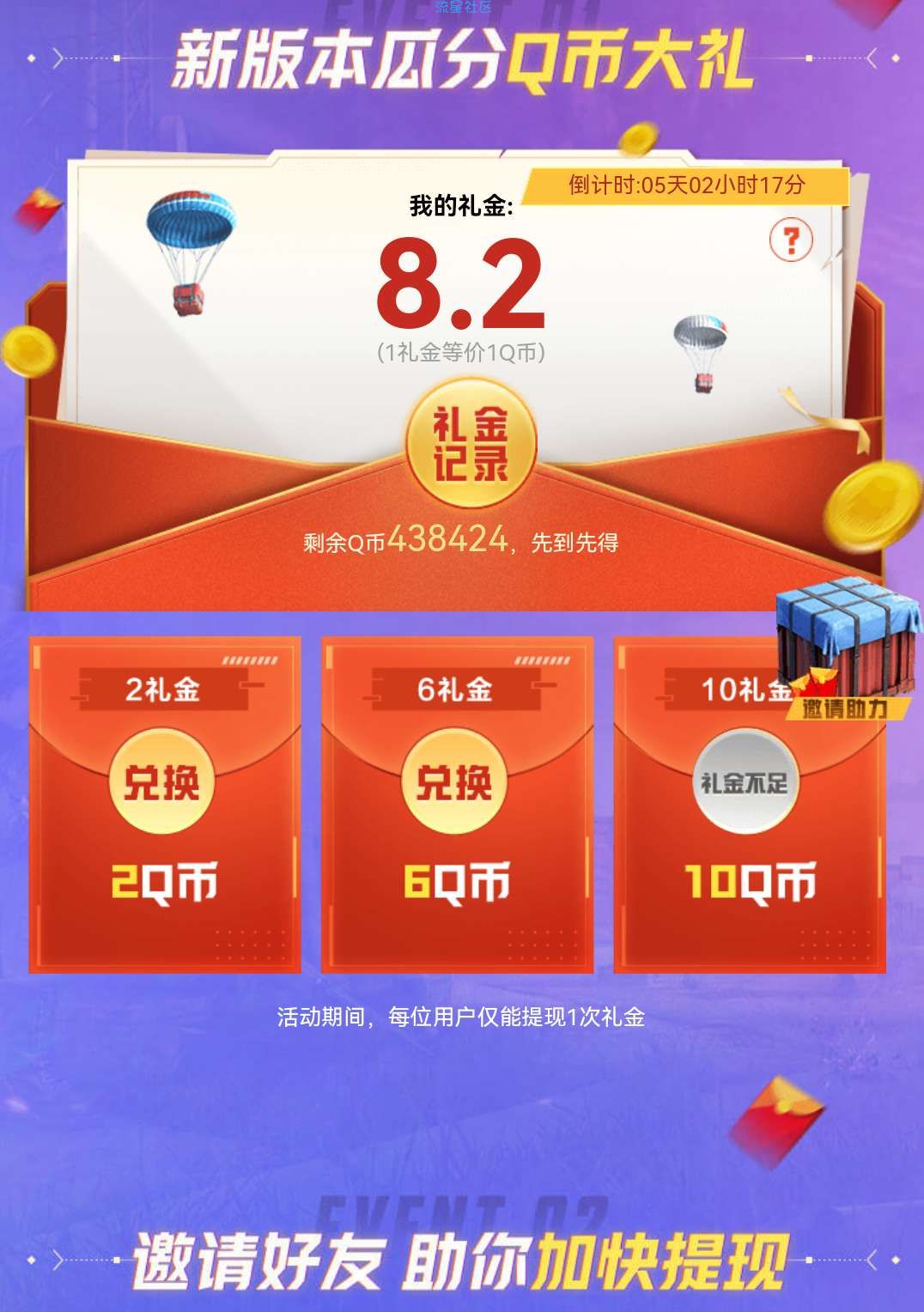
Task: Tap the 礼金不足 button on 10礼金 card
Action: click(745, 782)
